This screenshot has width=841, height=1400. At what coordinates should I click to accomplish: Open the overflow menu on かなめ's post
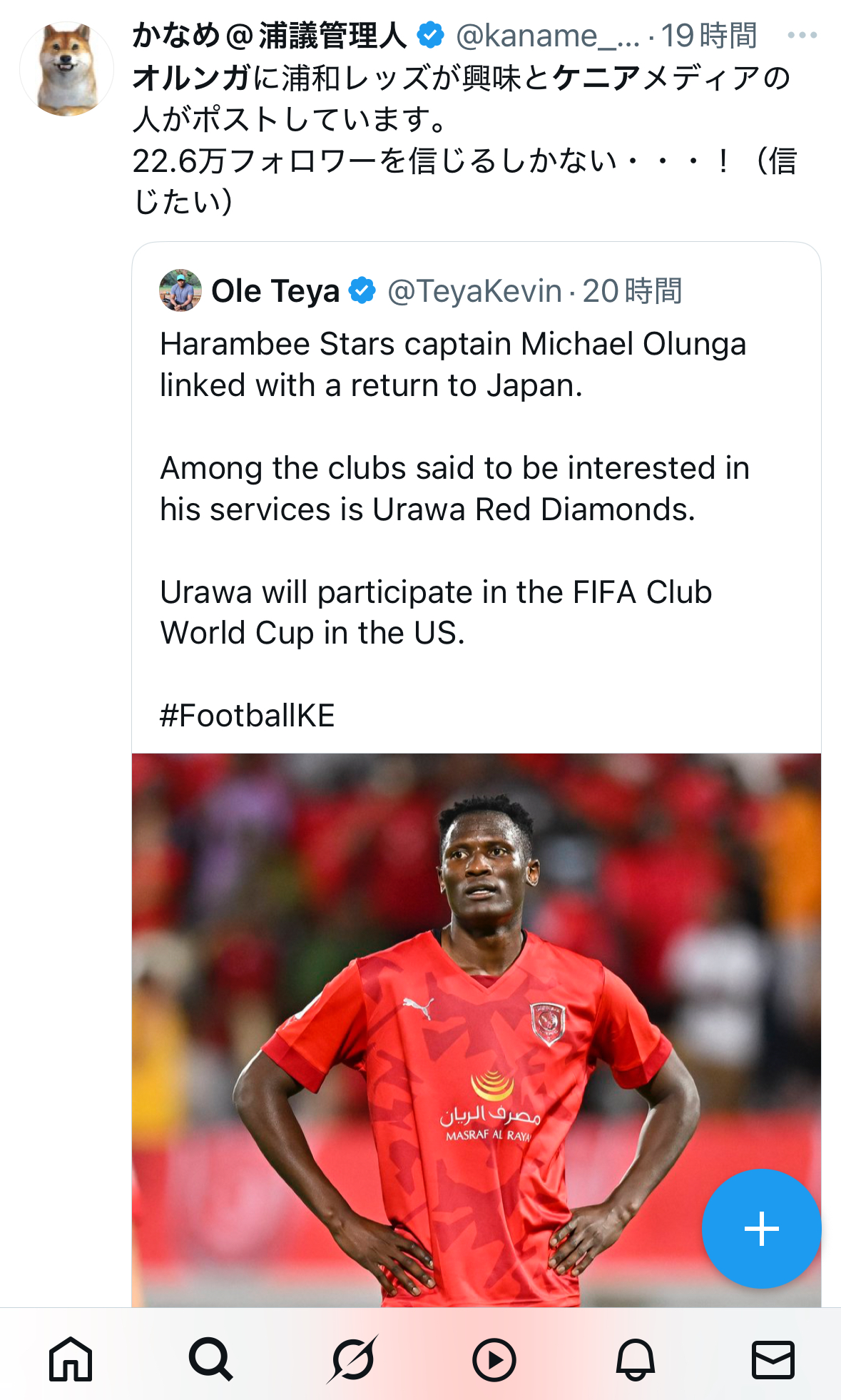coord(802,35)
